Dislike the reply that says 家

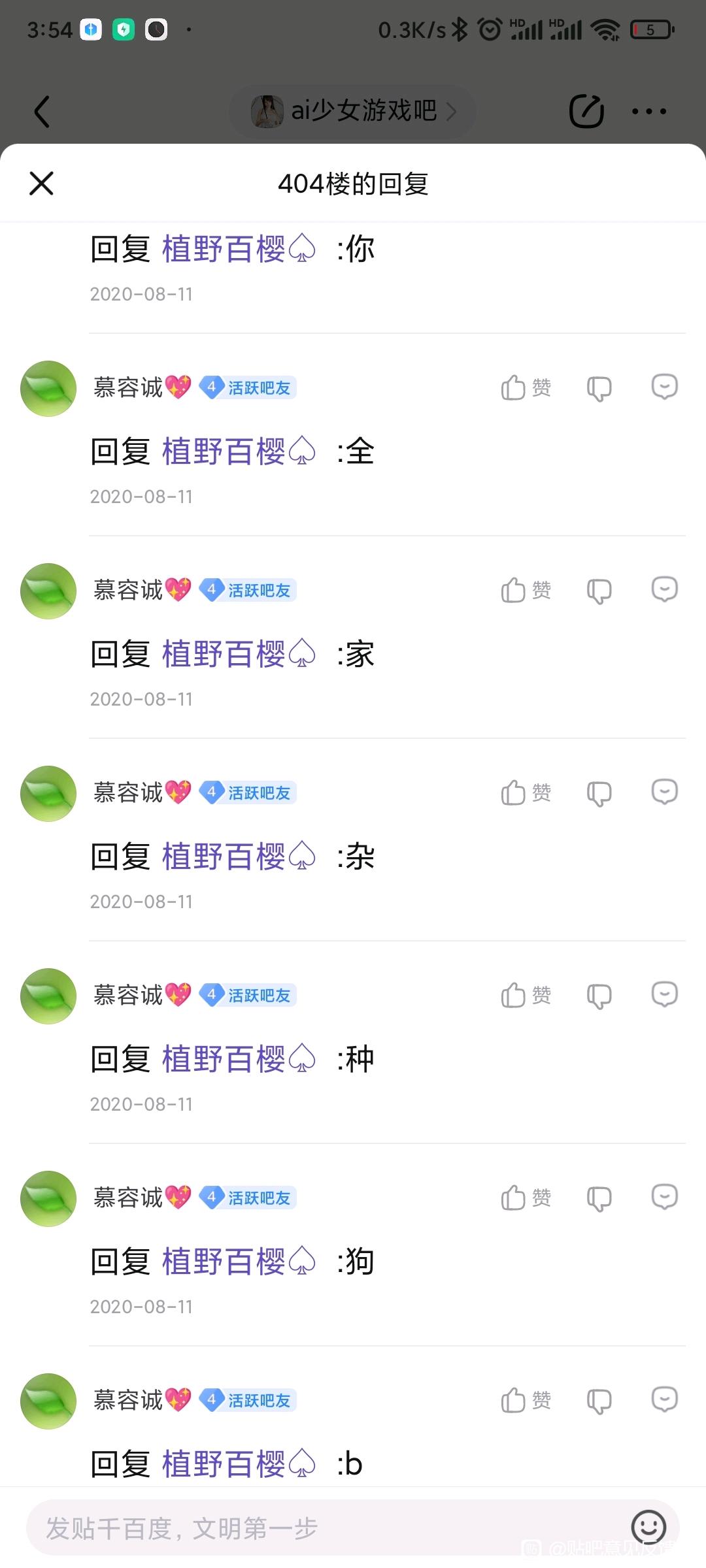(x=599, y=591)
